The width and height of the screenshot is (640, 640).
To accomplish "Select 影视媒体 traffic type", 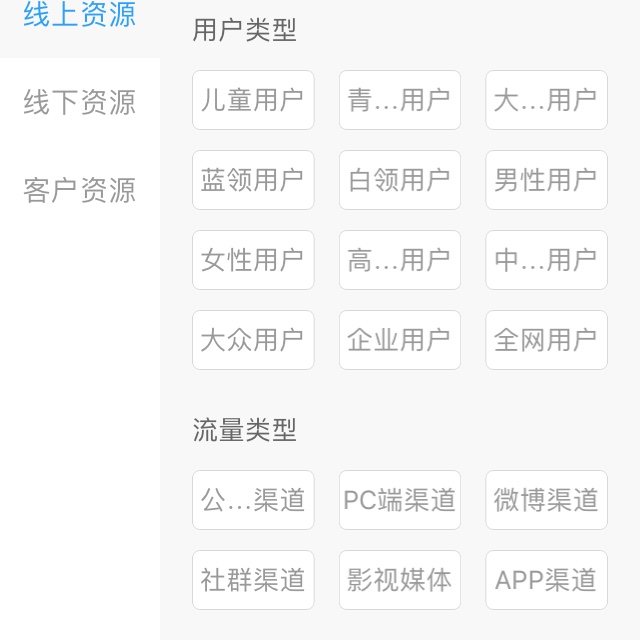I will coord(399,580).
